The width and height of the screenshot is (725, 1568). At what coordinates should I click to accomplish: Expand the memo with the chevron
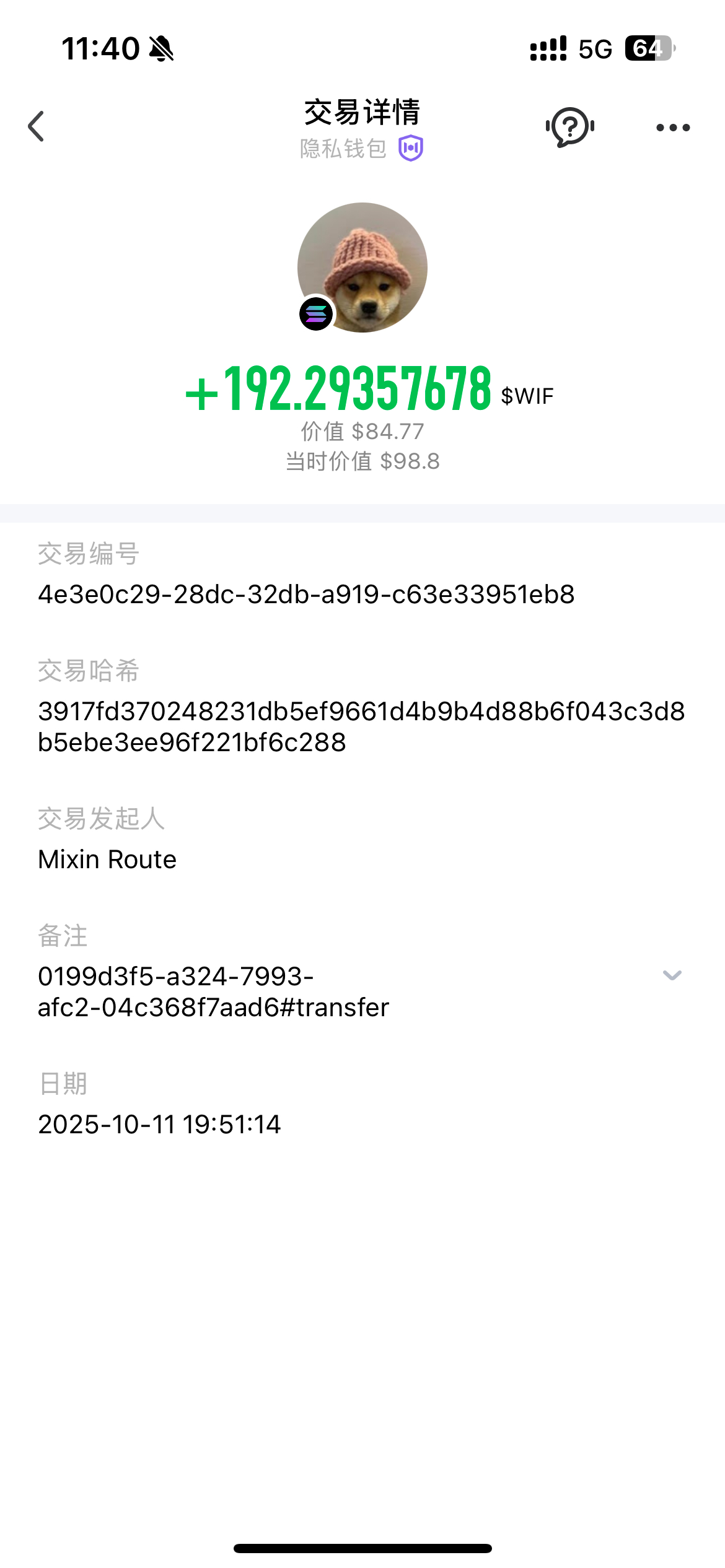(672, 975)
